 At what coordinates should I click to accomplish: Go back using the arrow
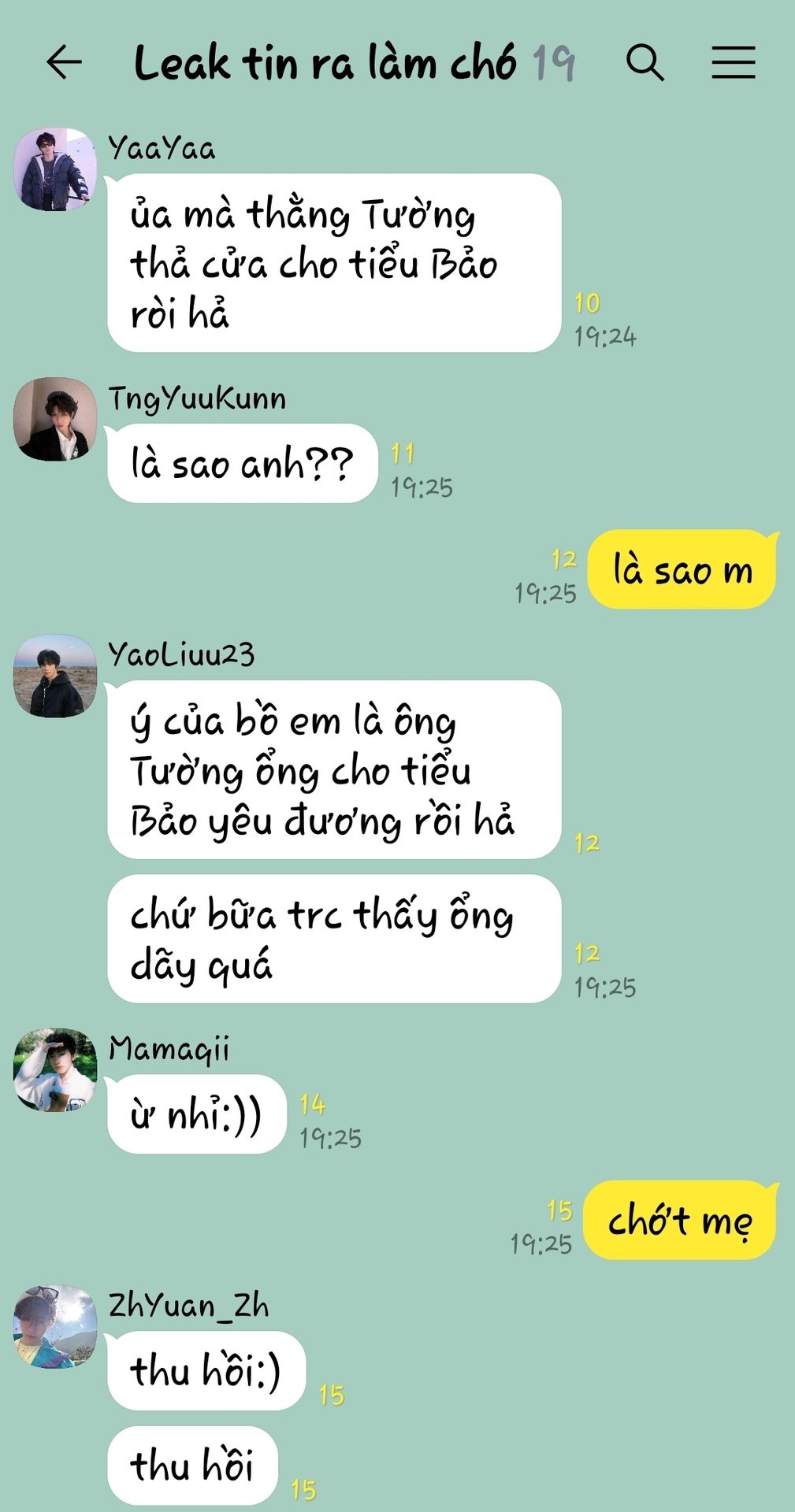(64, 62)
